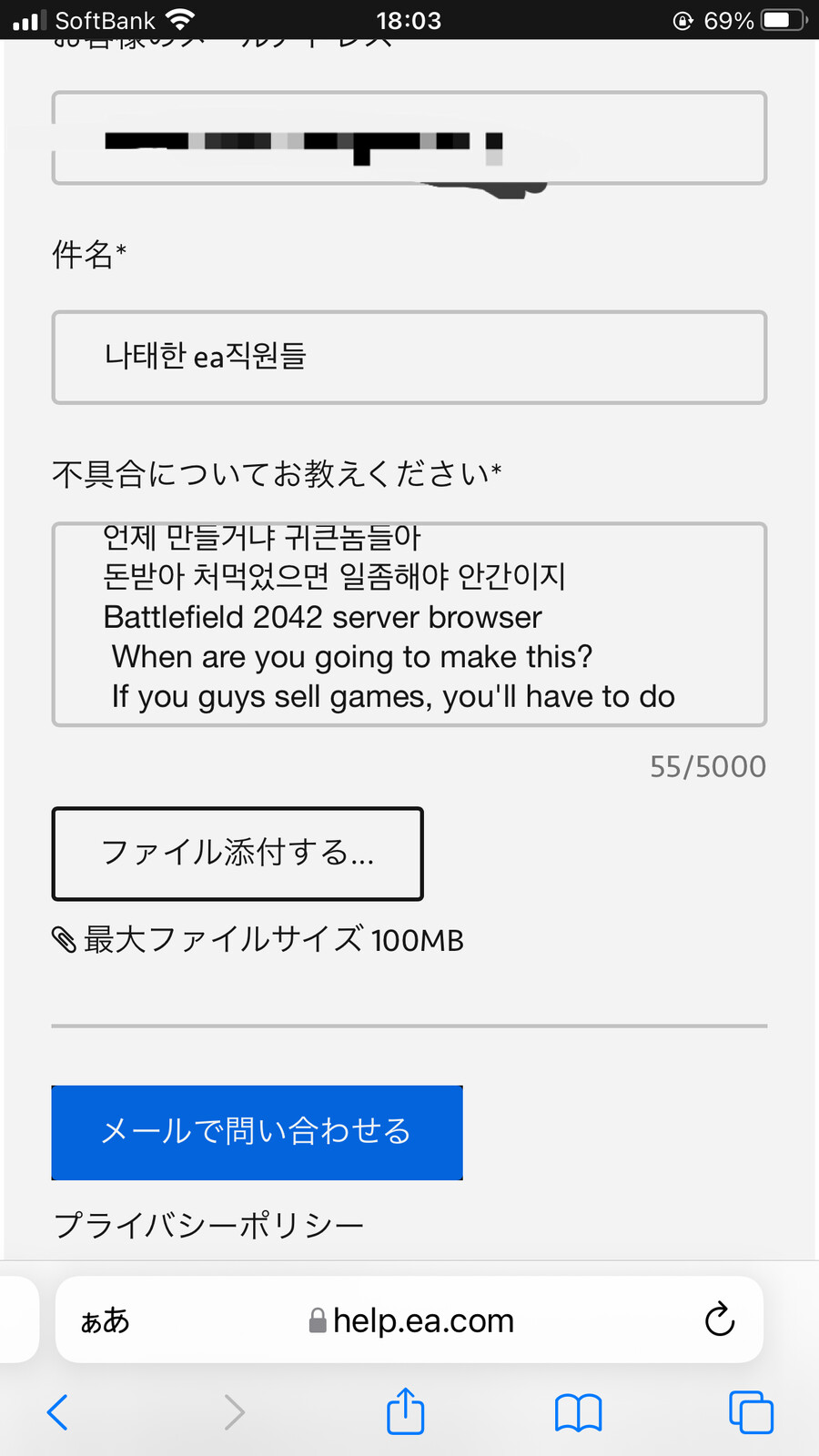The image size is (819, 1456).
Task: Go back to the previous page
Action: click(57, 1412)
